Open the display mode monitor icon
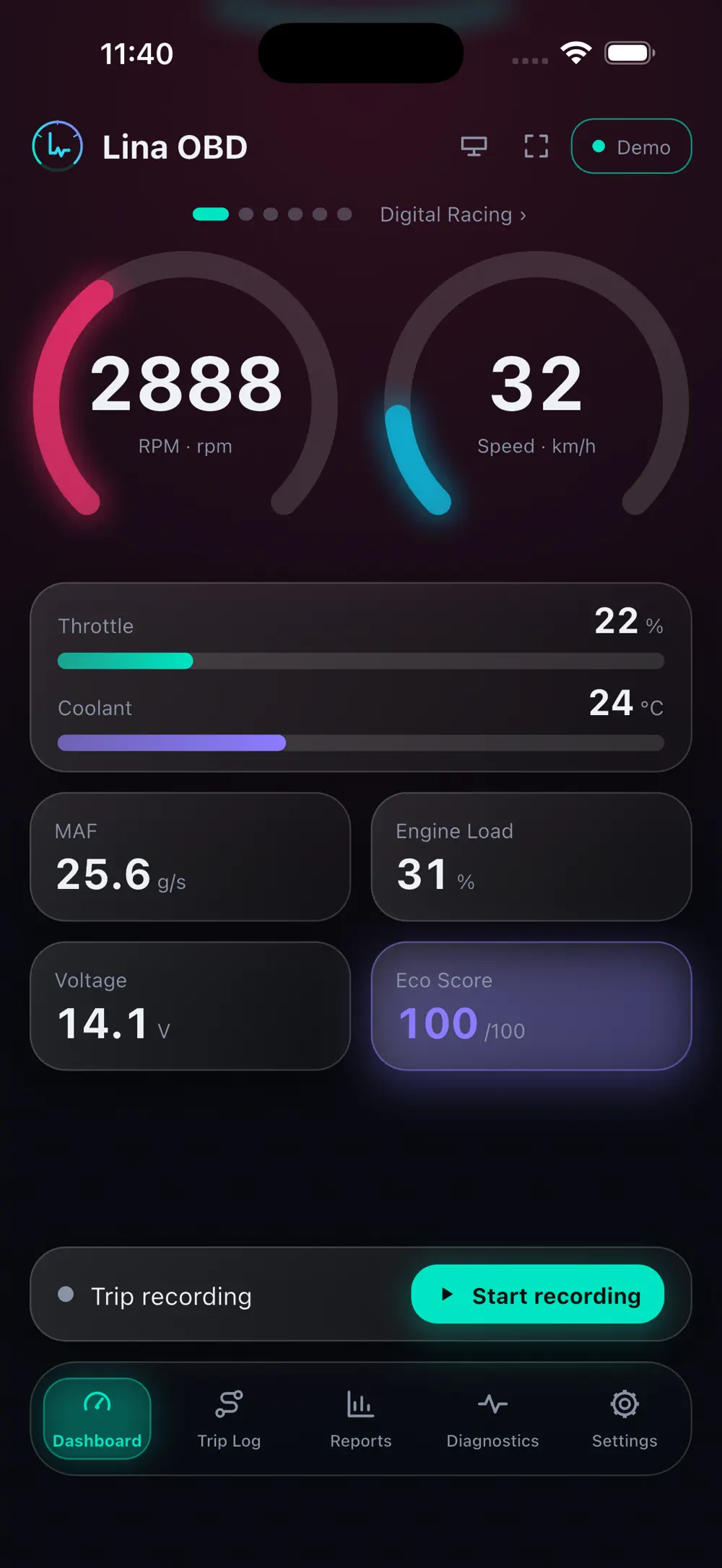The height and width of the screenshot is (1568, 722). (474, 146)
